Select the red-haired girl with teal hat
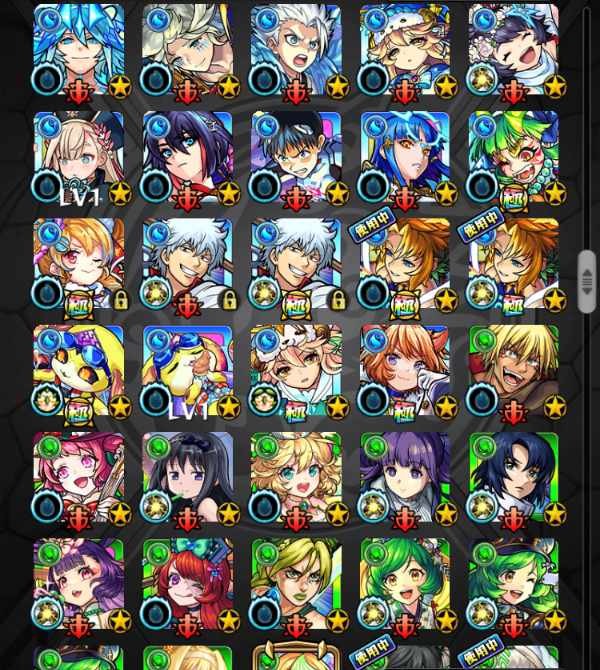 pos(187,586)
